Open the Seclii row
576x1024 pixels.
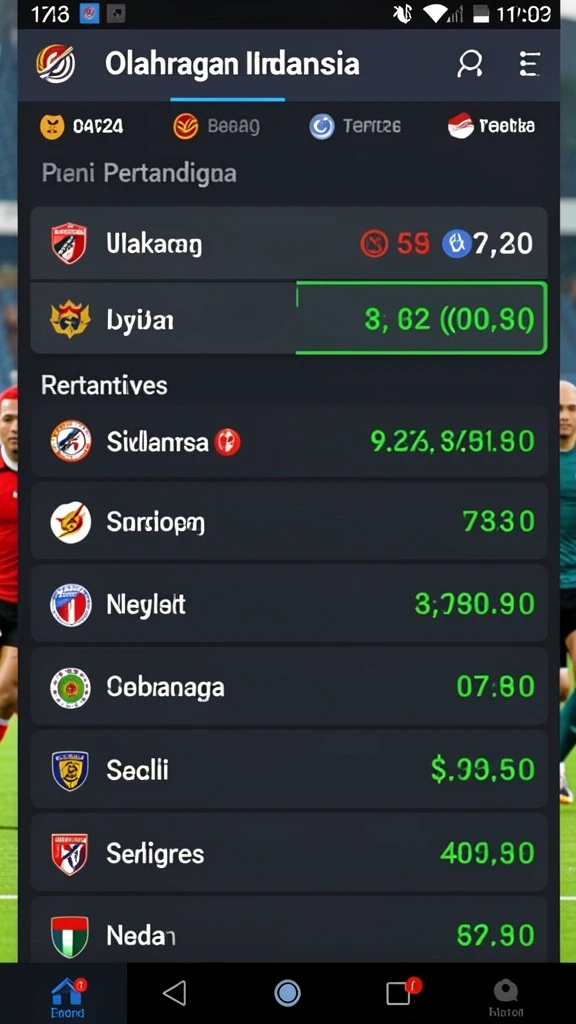coord(289,769)
